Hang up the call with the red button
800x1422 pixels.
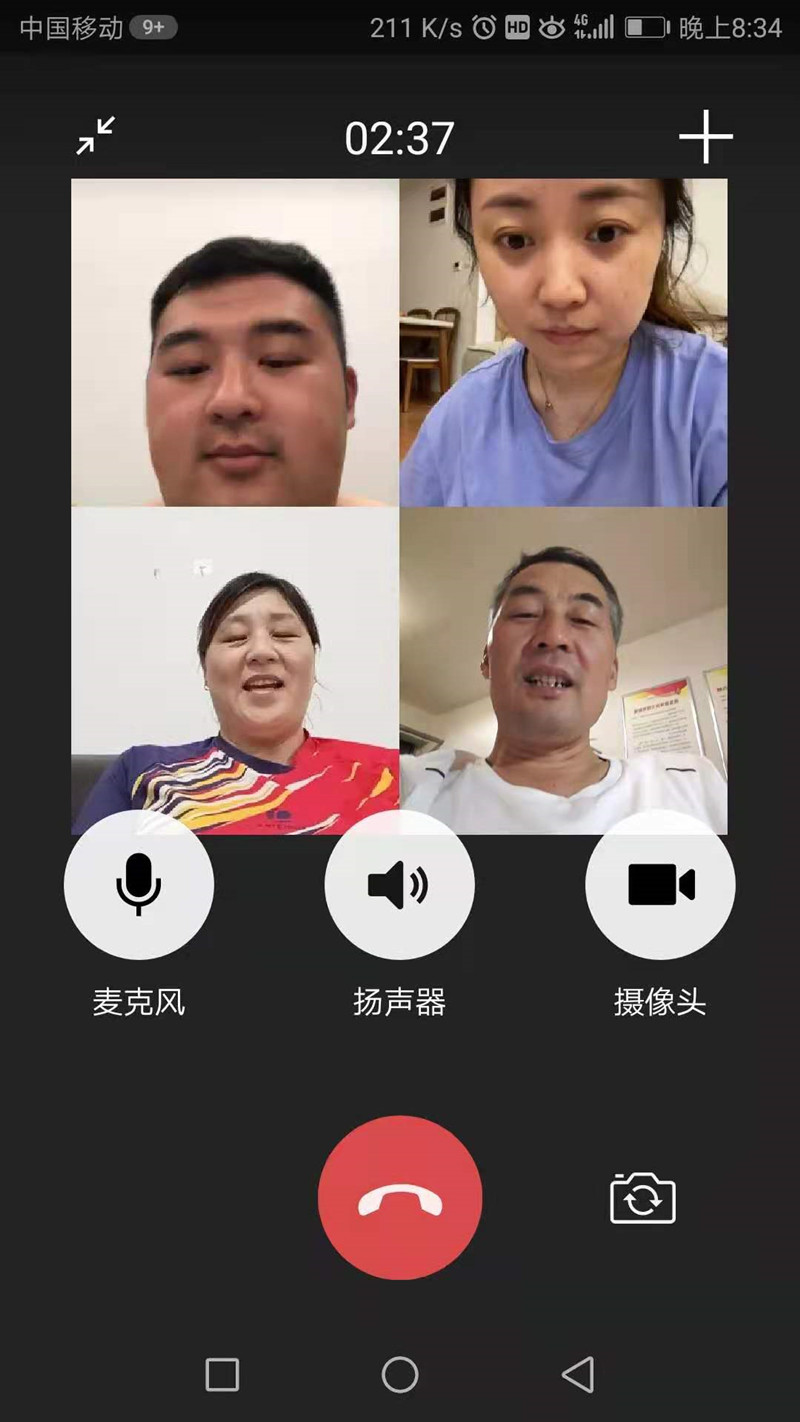click(400, 1197)
